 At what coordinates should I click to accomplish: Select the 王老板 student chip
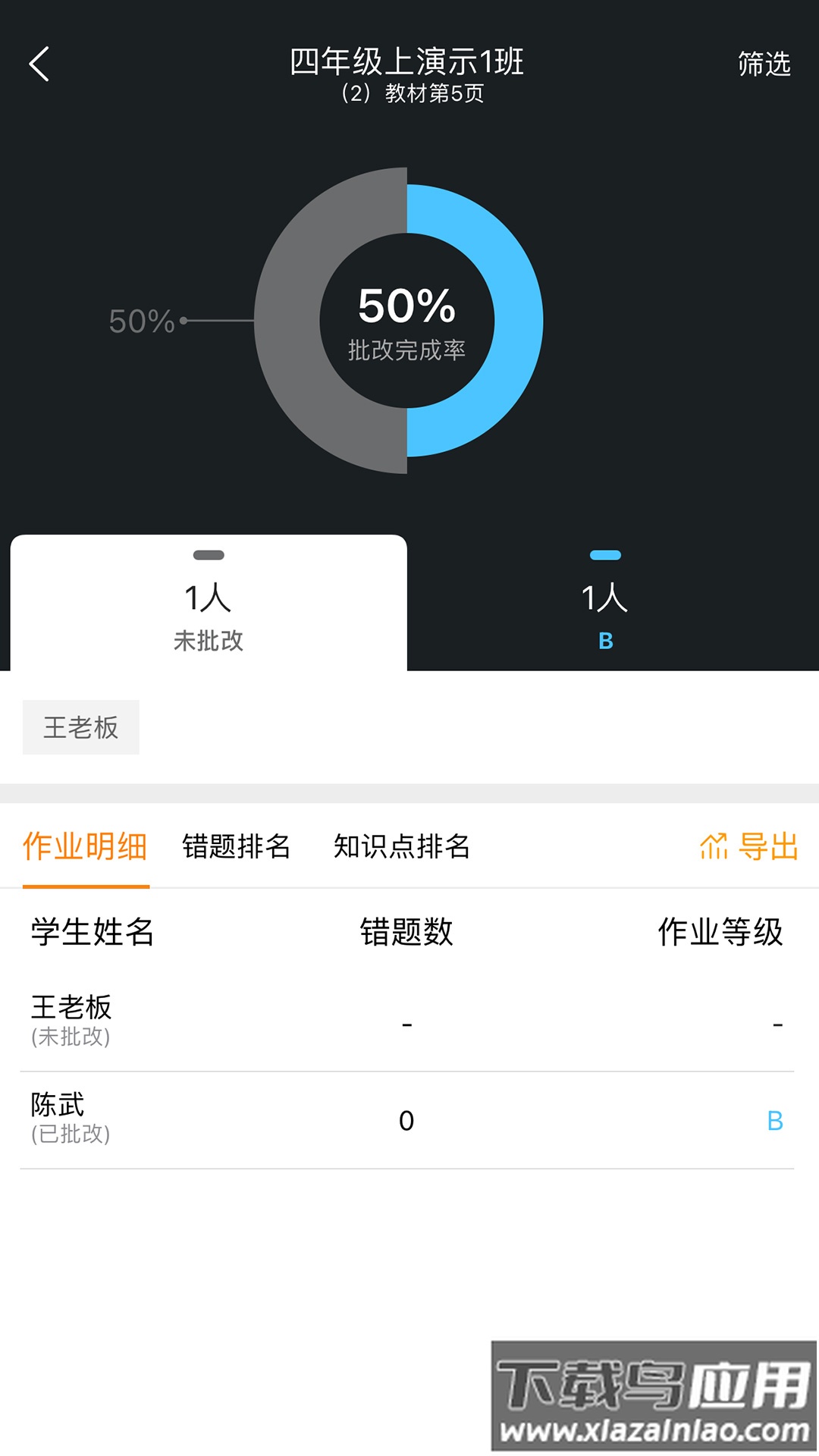tap(80, 726)
